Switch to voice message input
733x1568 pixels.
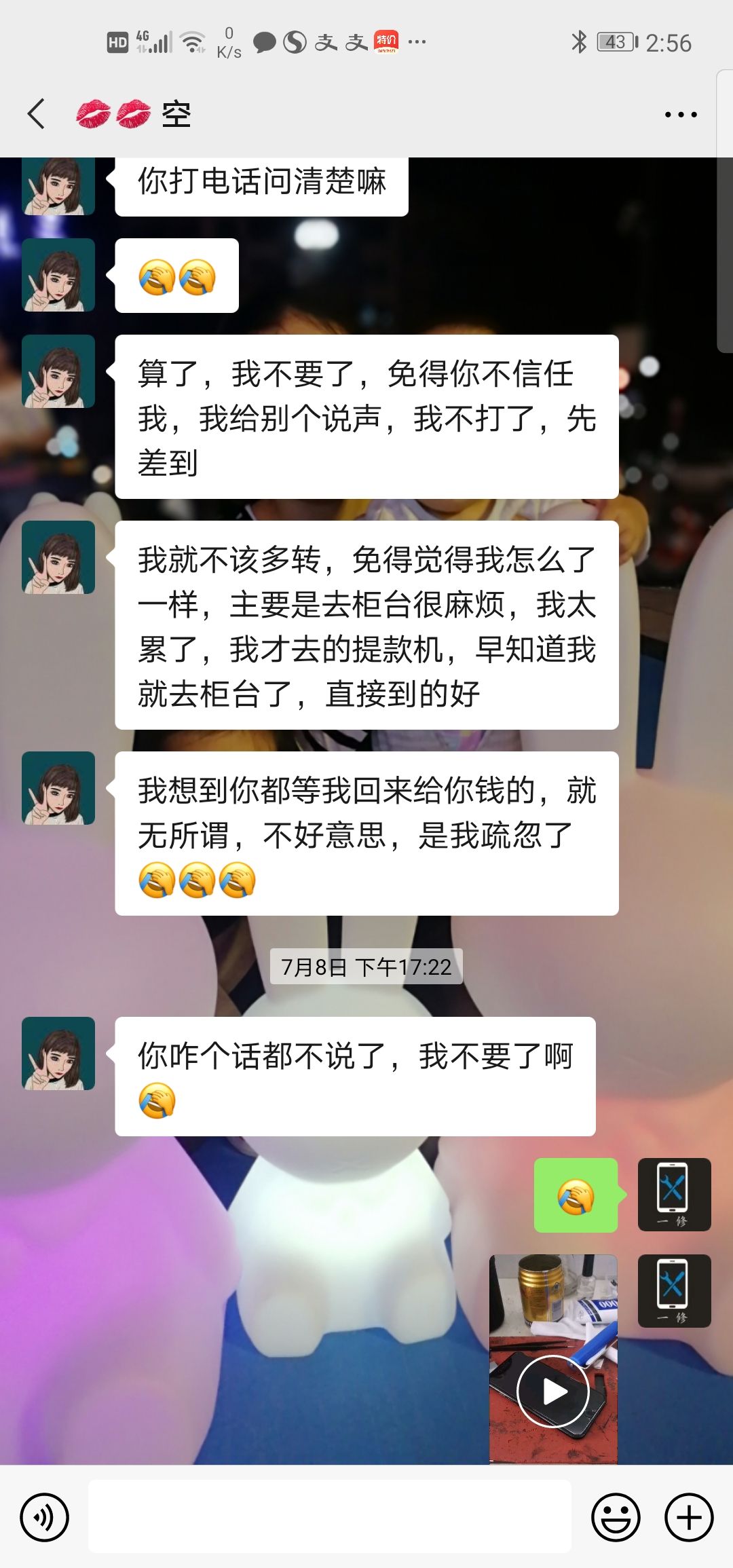tap(45, 1517)
